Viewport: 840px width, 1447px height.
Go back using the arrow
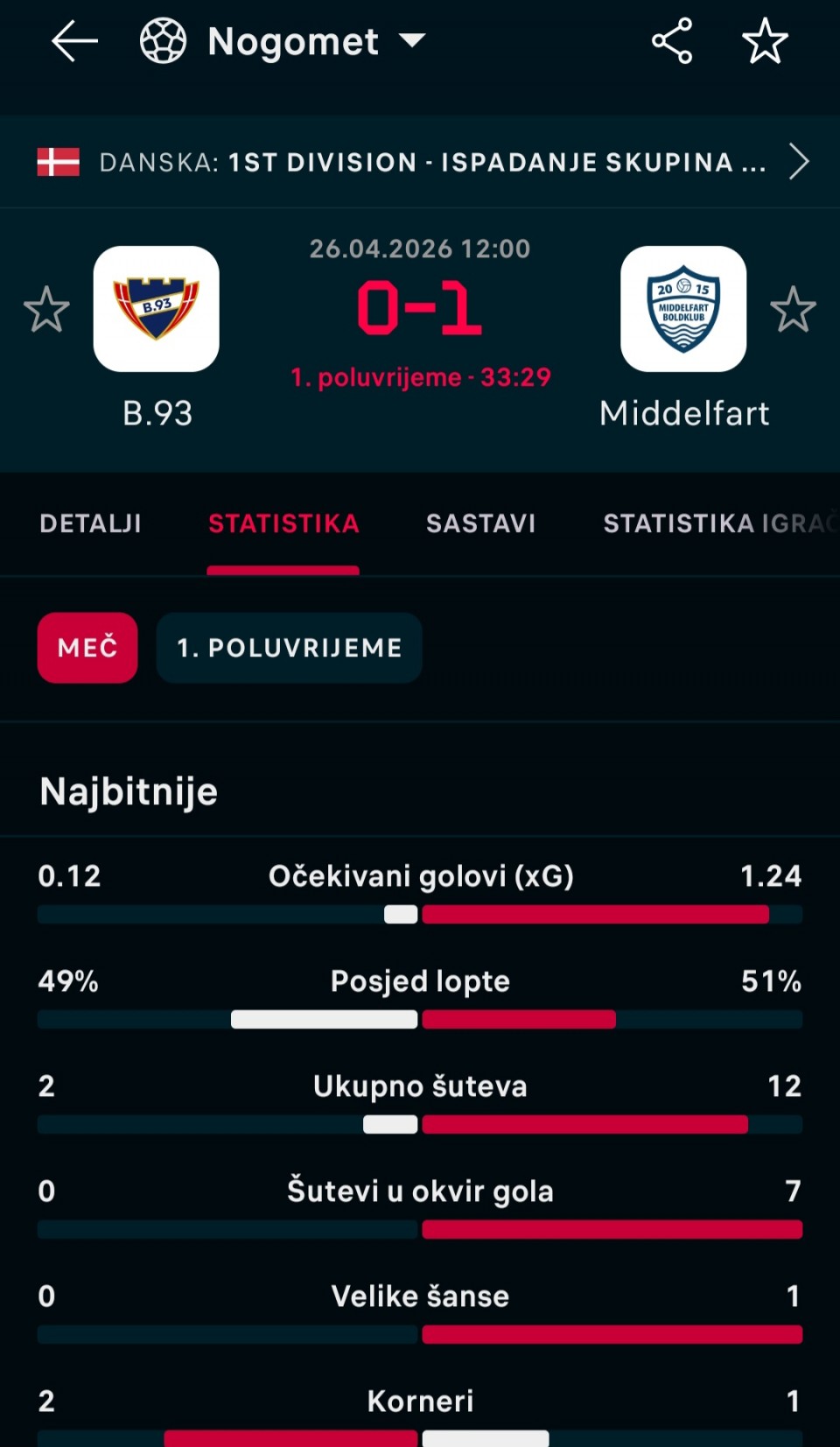pos(74,41)
